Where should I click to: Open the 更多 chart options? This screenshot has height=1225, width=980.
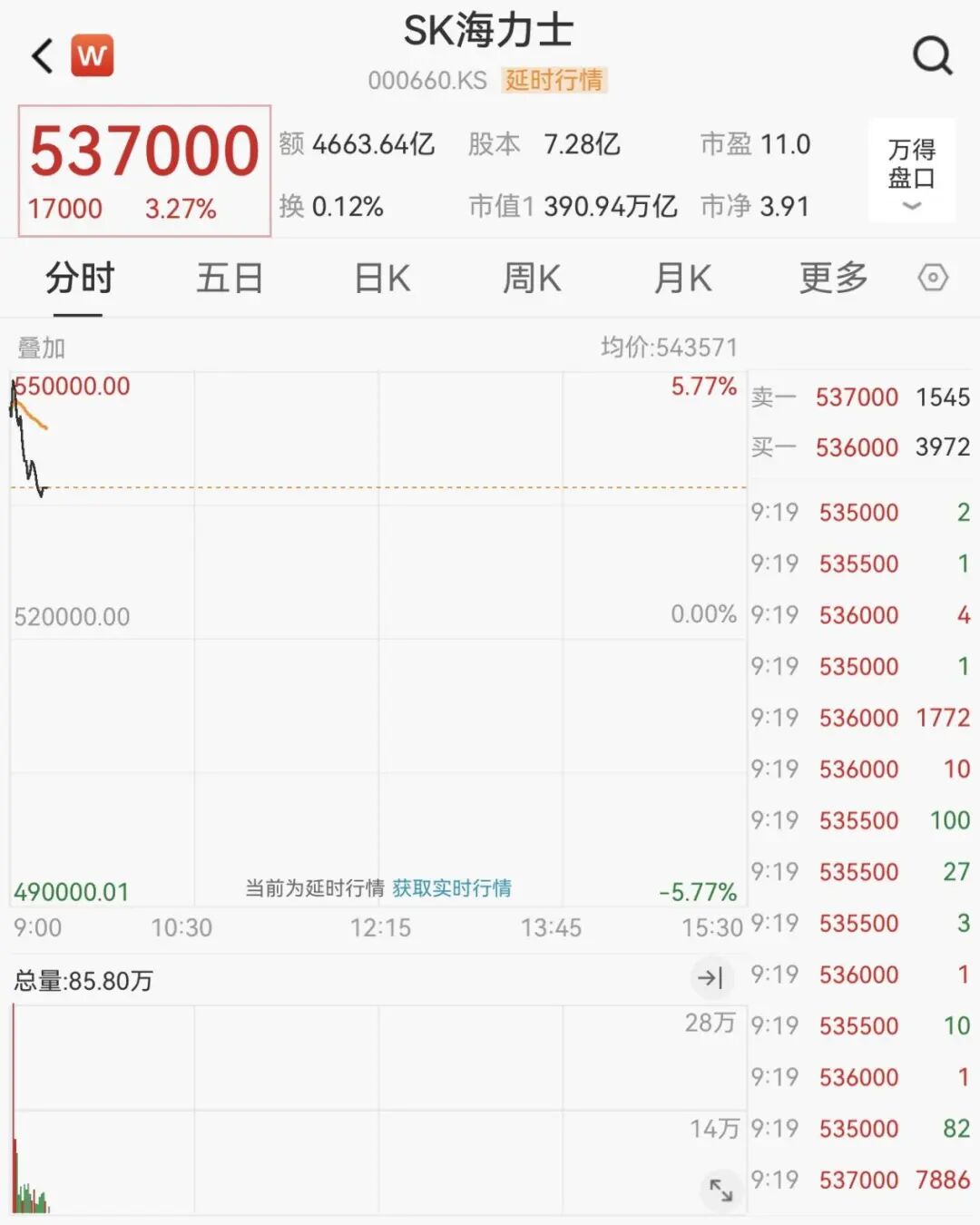(833, 279)
